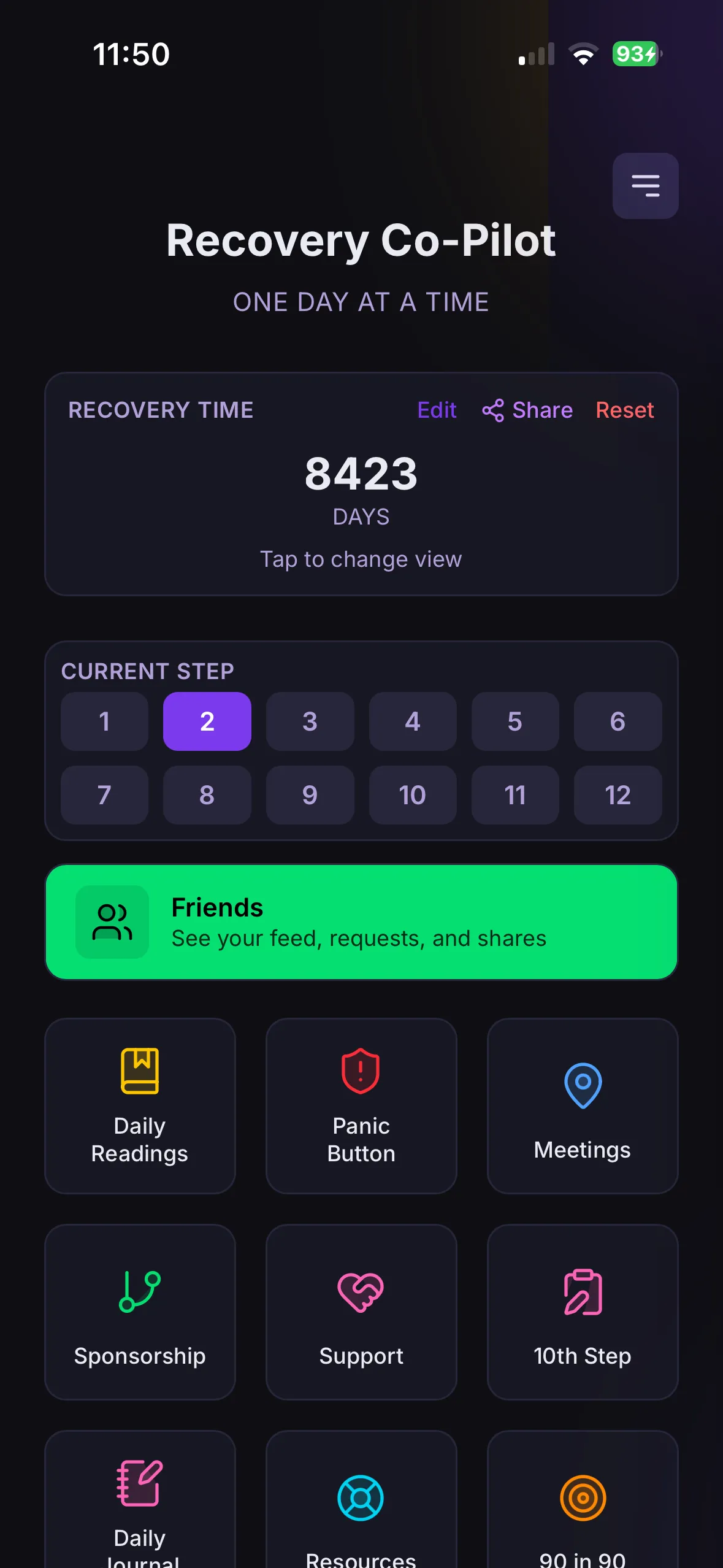
Task: Open the Friends feed banner
Action: pyautogui.click(x=361, y=922)
